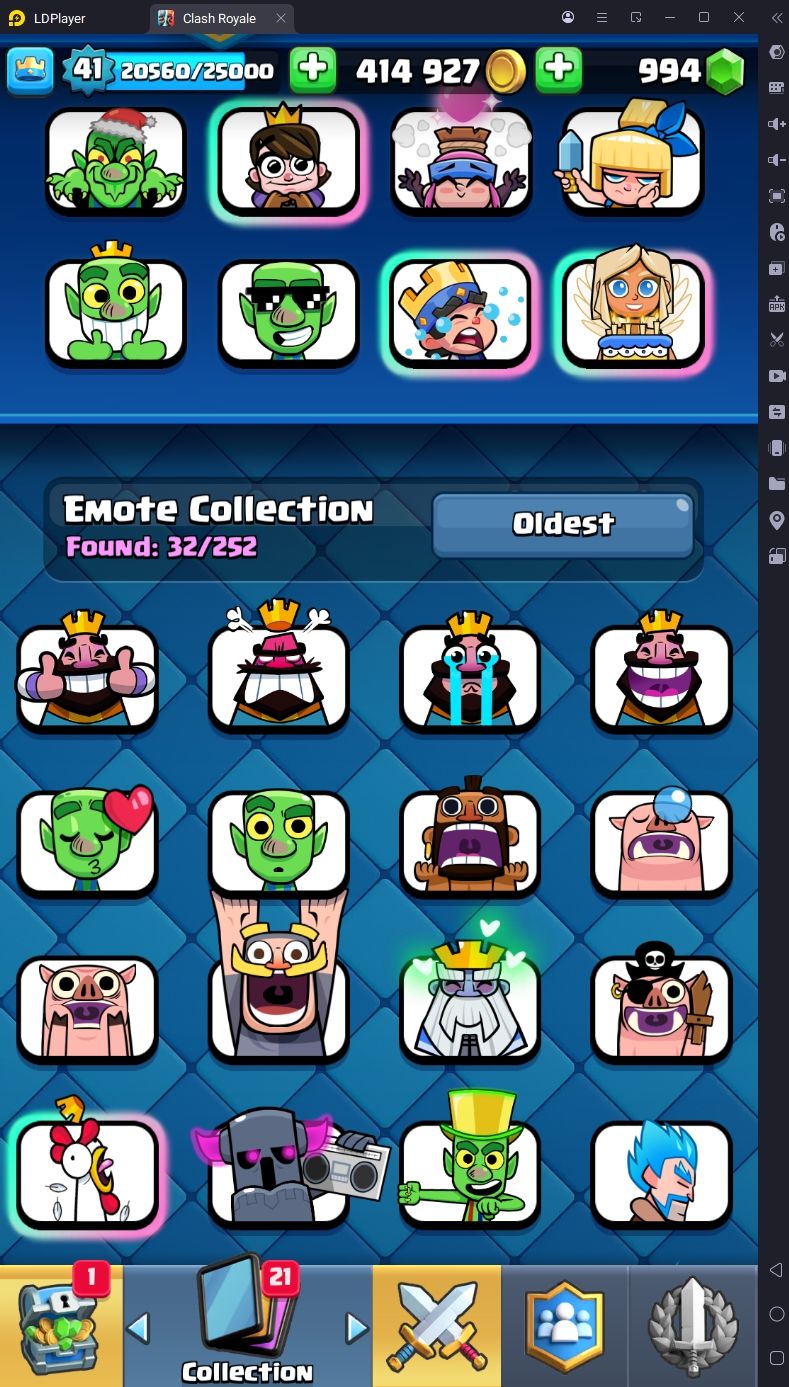Select the goblin with sunglasses emote
This screenshot has height=1387, width=789.
(x=288, y=313)
